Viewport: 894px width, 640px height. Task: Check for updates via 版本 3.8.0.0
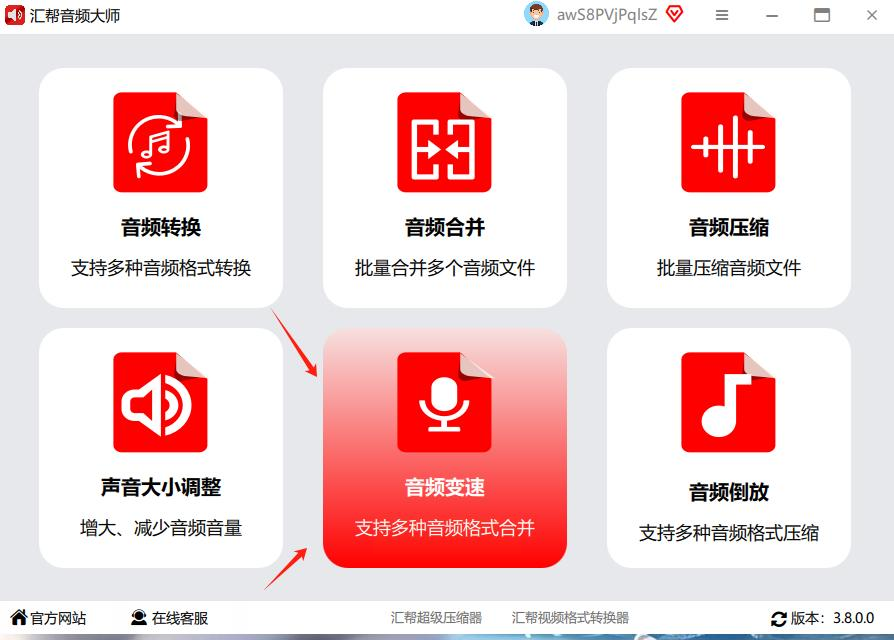click(822, 618)
